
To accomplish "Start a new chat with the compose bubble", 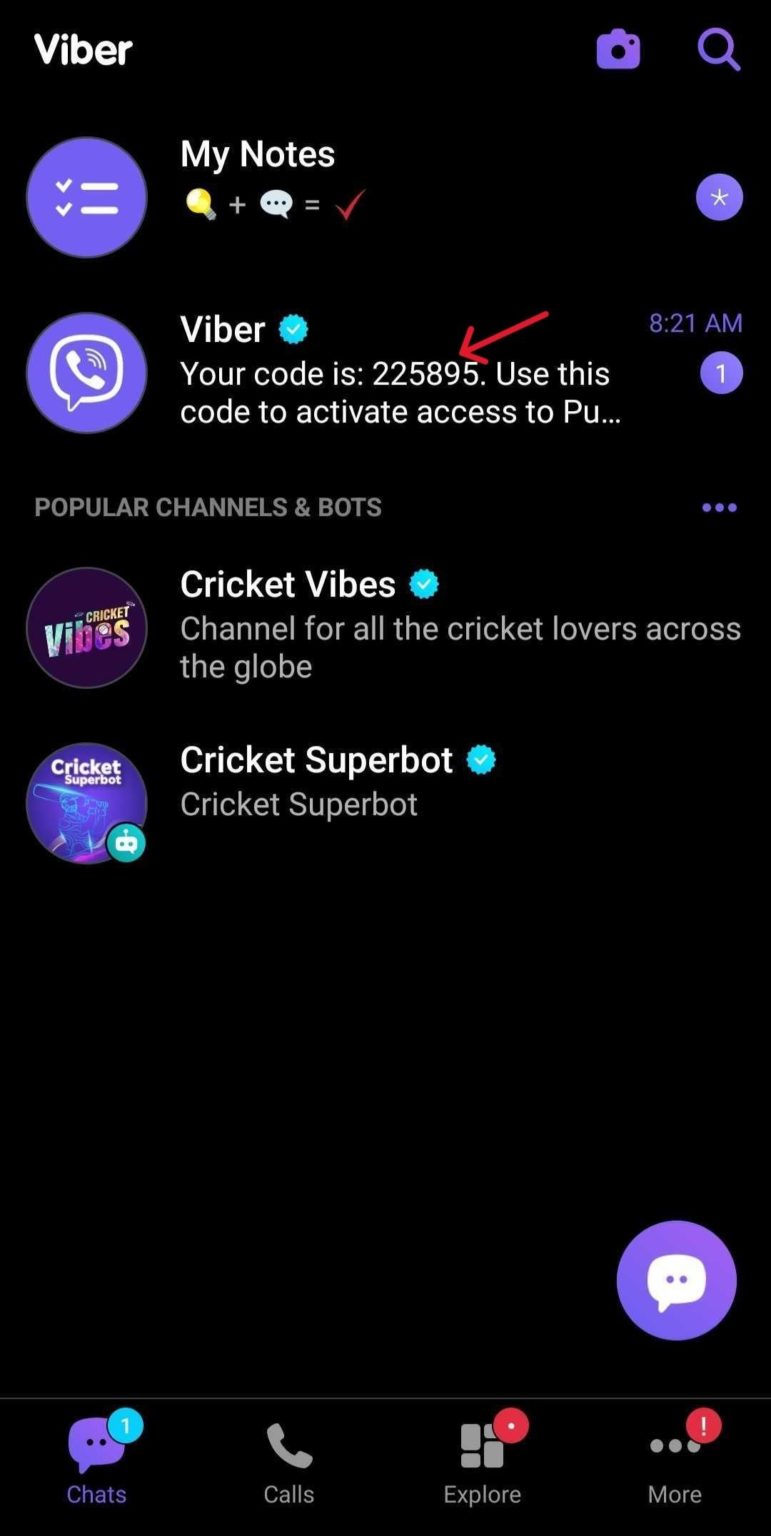I will [676, 1280].
